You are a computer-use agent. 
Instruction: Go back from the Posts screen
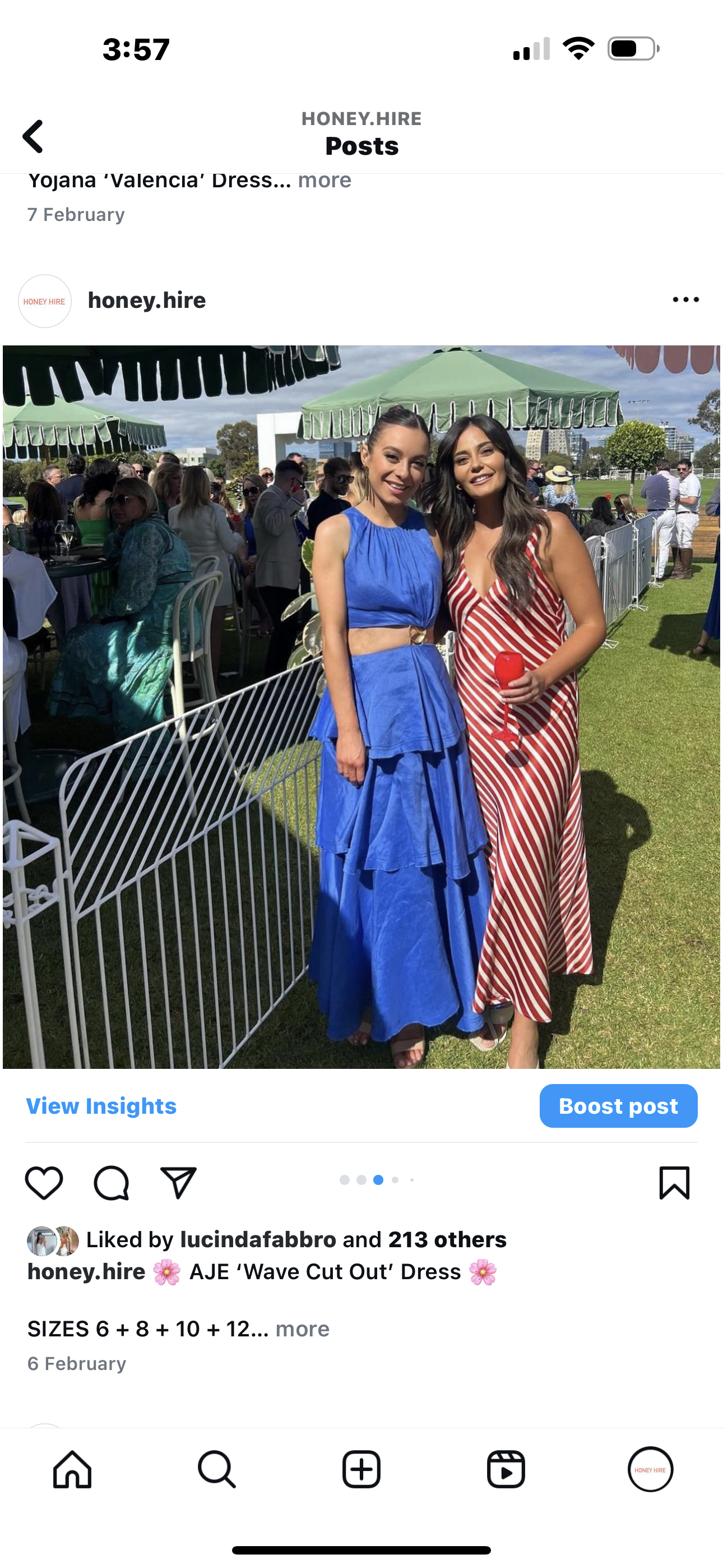pos(33,136)
